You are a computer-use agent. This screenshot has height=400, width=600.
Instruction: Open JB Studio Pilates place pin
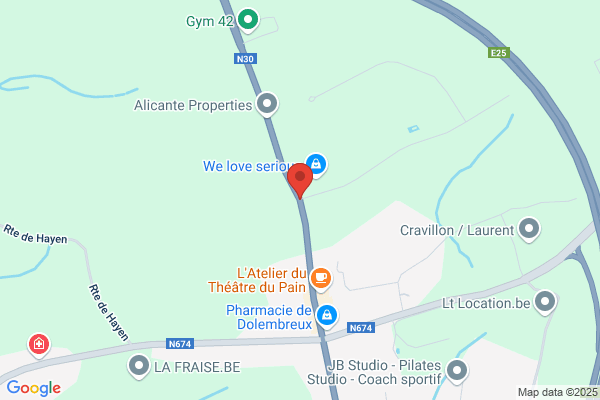click(457, 371)
